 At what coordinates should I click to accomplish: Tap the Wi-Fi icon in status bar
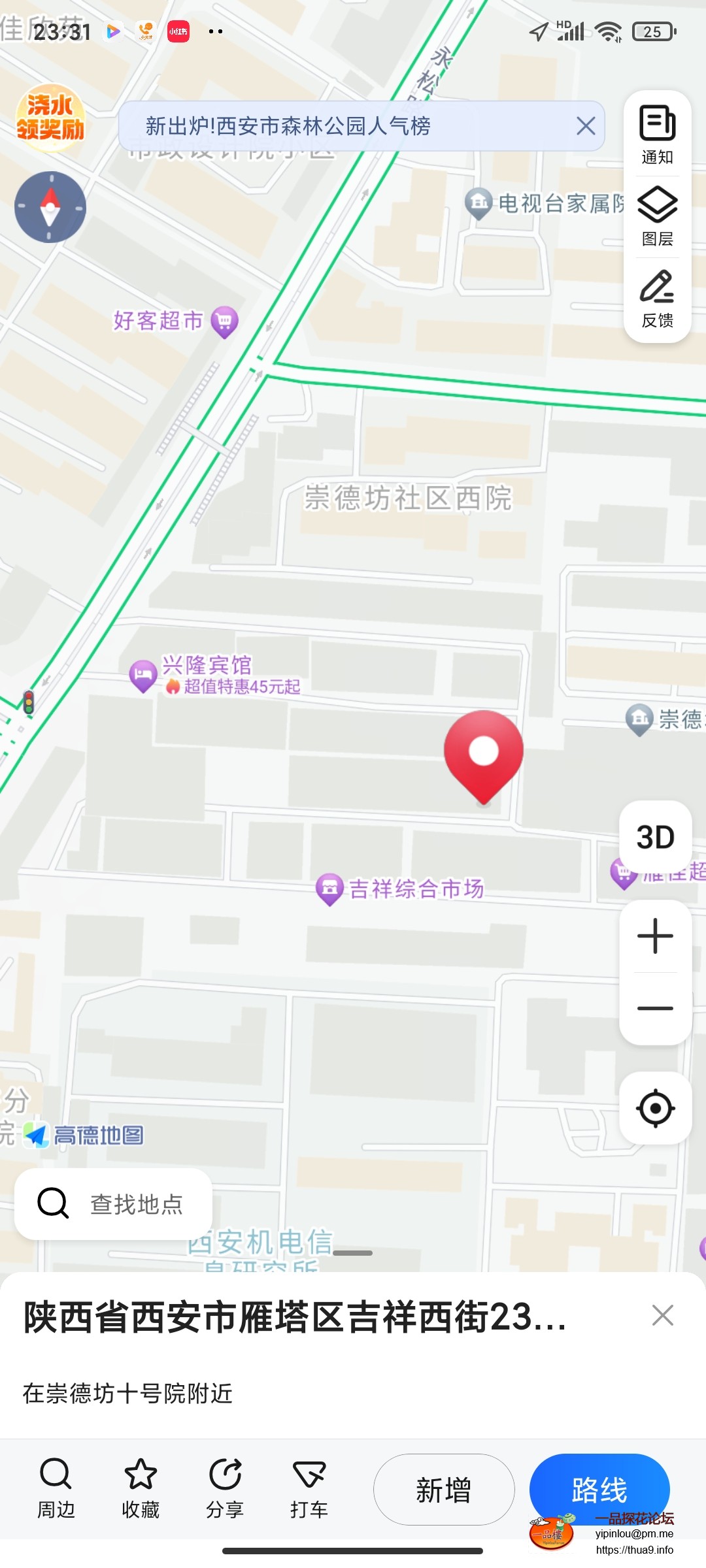point(609,31)
